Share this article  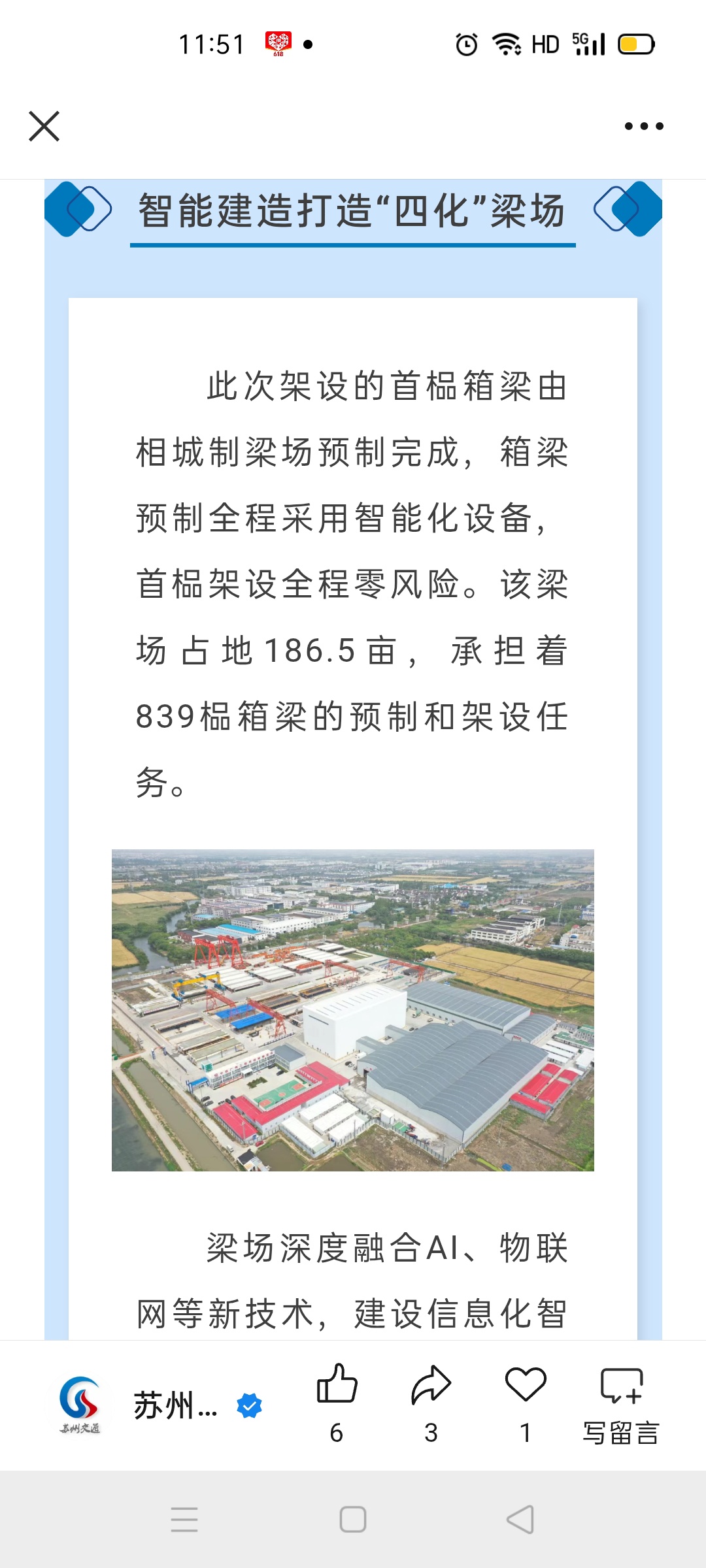tap(431, 1385)
